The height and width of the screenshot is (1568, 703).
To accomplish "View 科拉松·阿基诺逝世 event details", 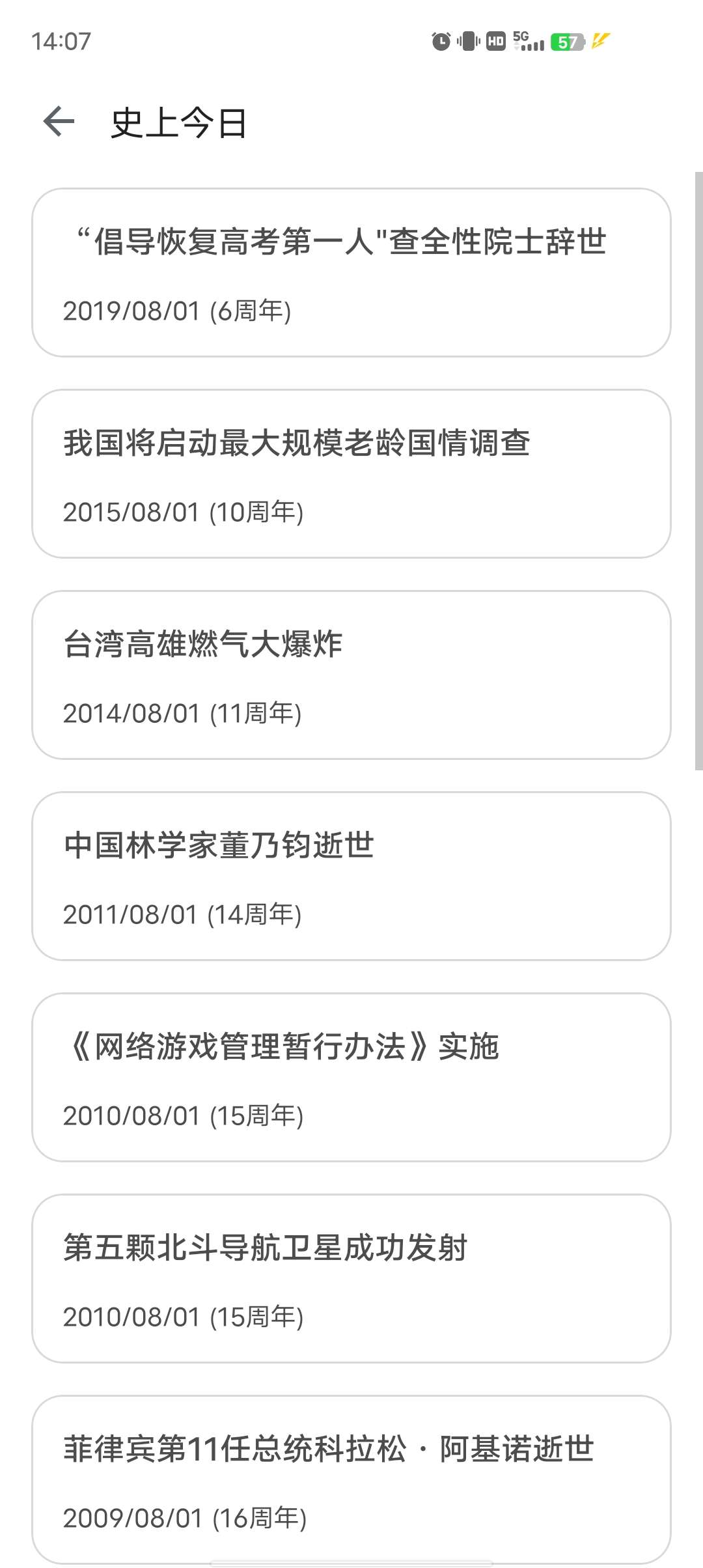I will pos(351,1478).
